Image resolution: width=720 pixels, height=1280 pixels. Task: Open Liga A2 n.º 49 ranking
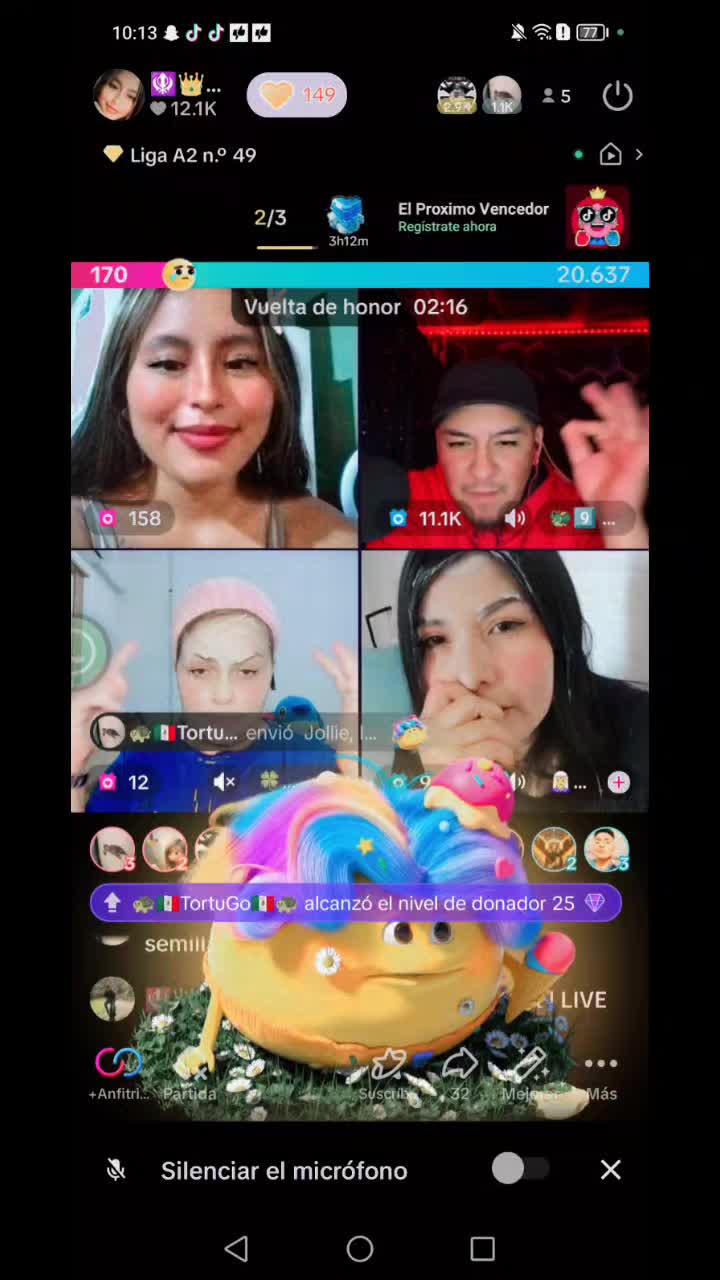coord(181,155)
